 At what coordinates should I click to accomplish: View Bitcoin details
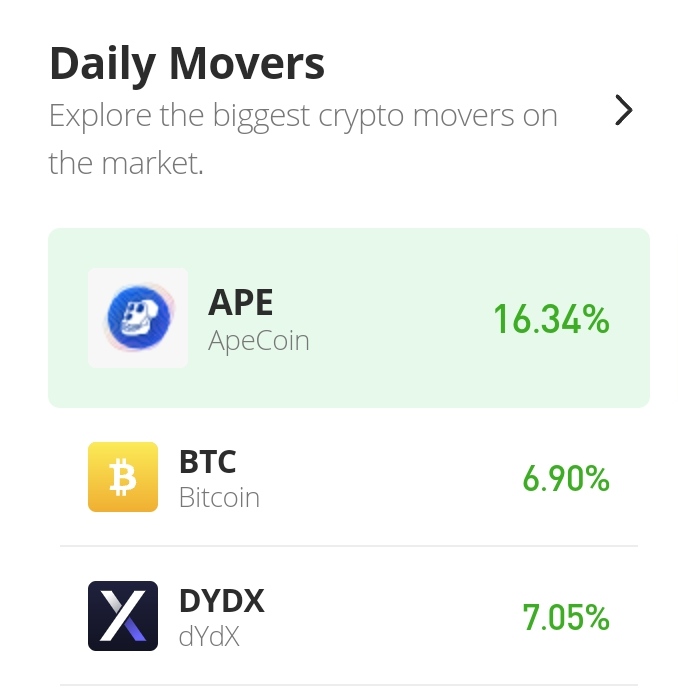[348, 478]
